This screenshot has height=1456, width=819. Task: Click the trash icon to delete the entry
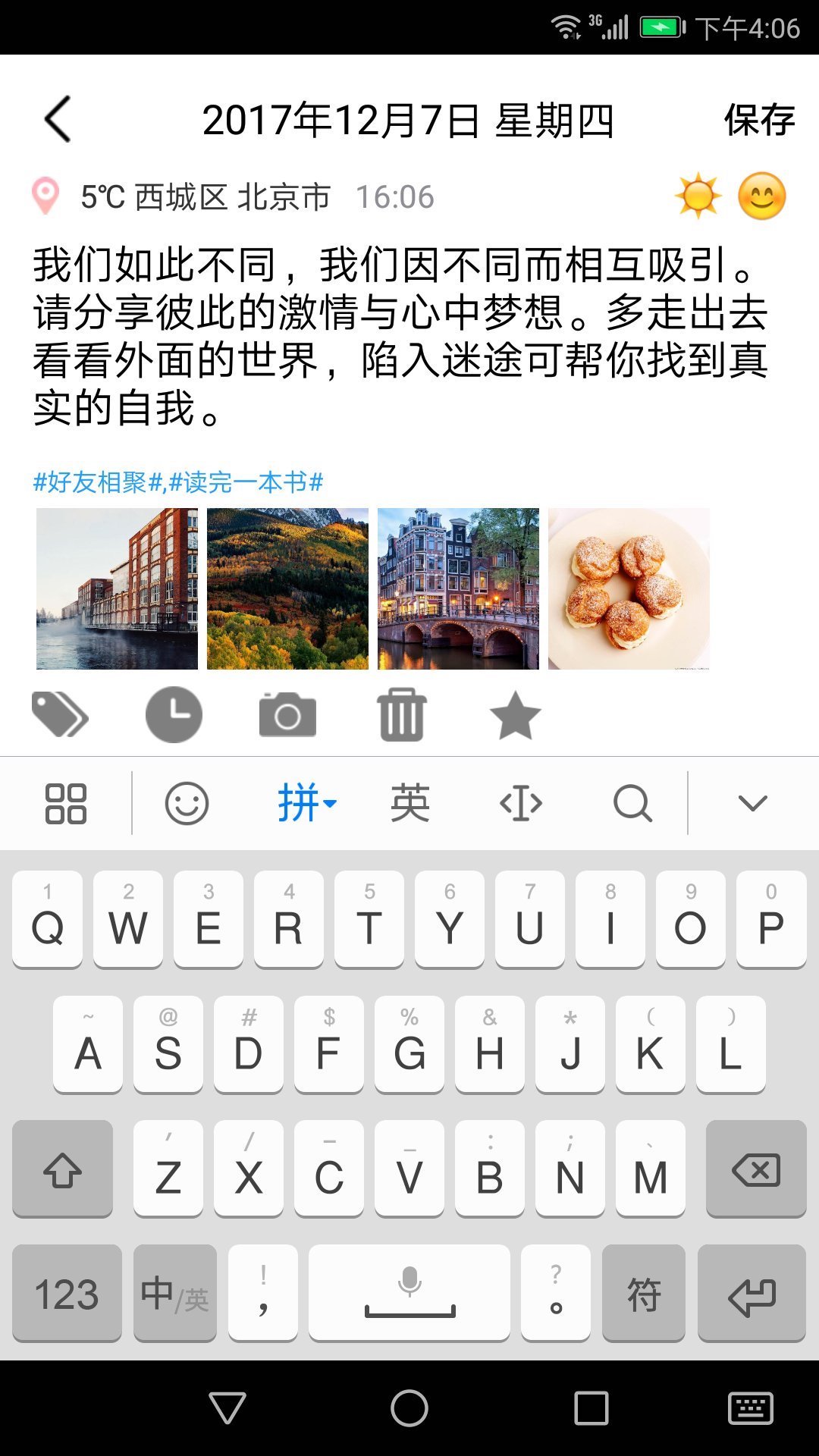tap(401, 714)
